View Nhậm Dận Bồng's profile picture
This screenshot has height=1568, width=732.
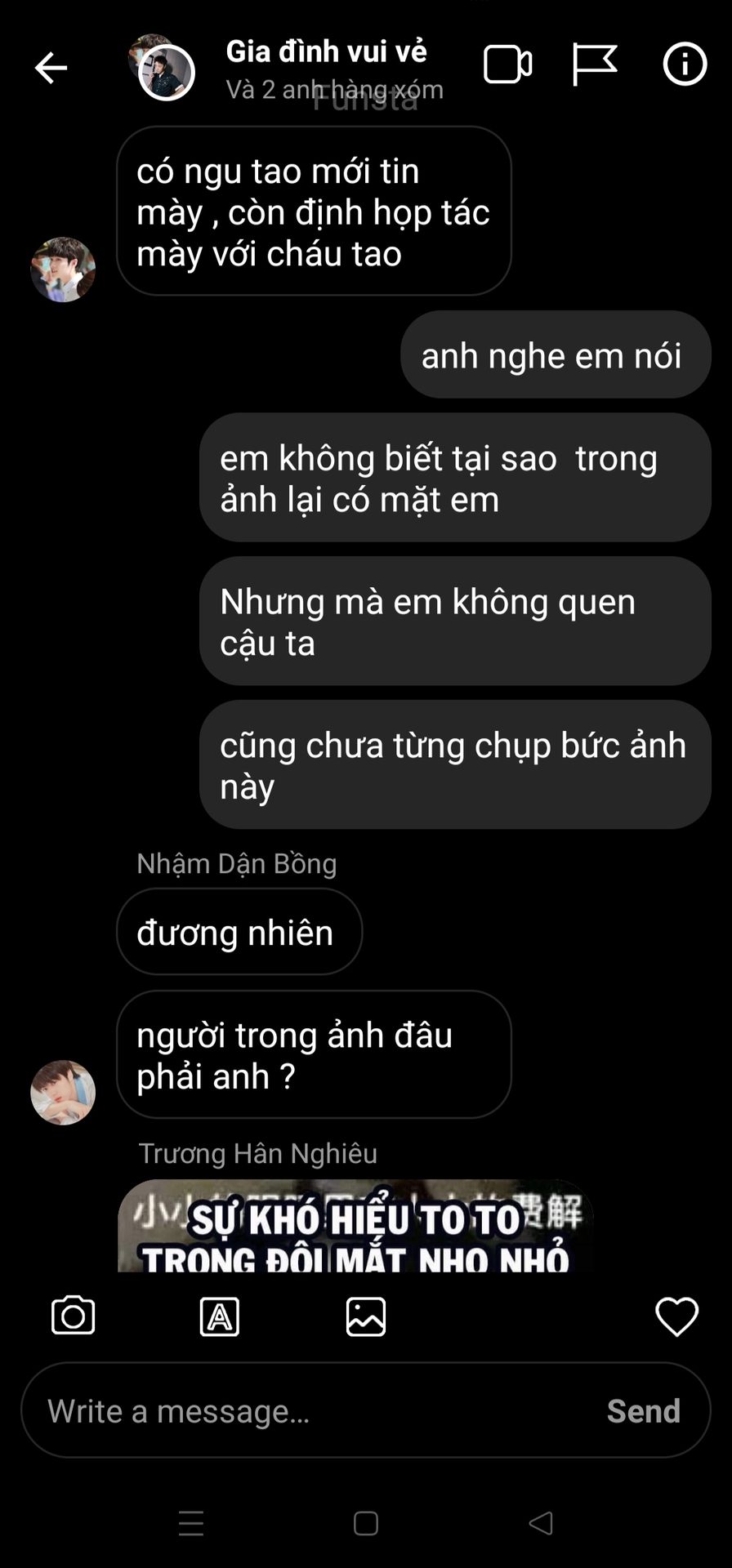click(63, 1093)
